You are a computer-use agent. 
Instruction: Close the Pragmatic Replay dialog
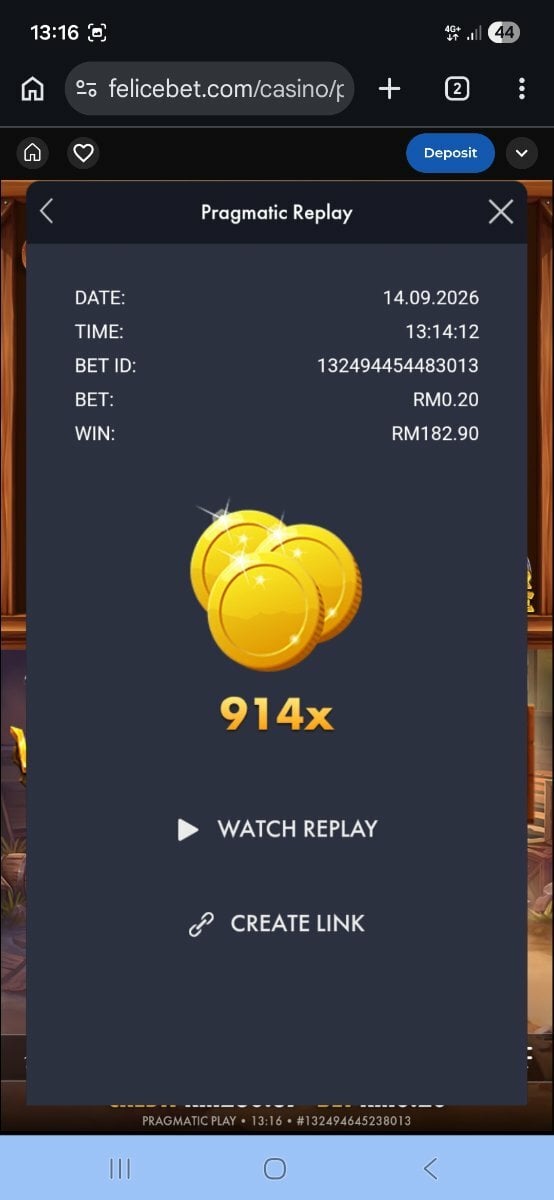tap(500, 211)
